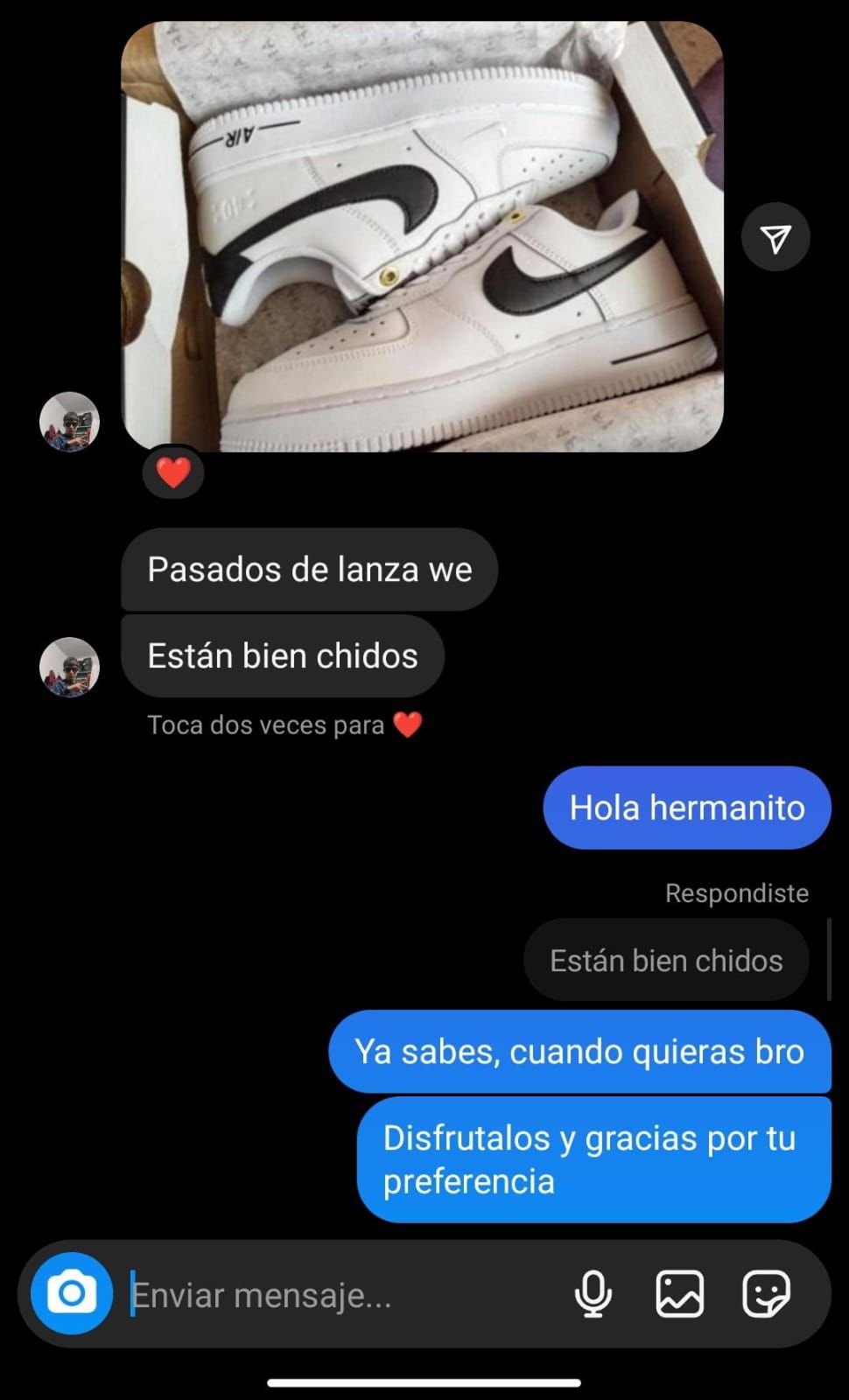The height and width of the screenshot is (1400, 849).
Task: Open the heart reaction under the photo
Action: (x=173, y=473)
